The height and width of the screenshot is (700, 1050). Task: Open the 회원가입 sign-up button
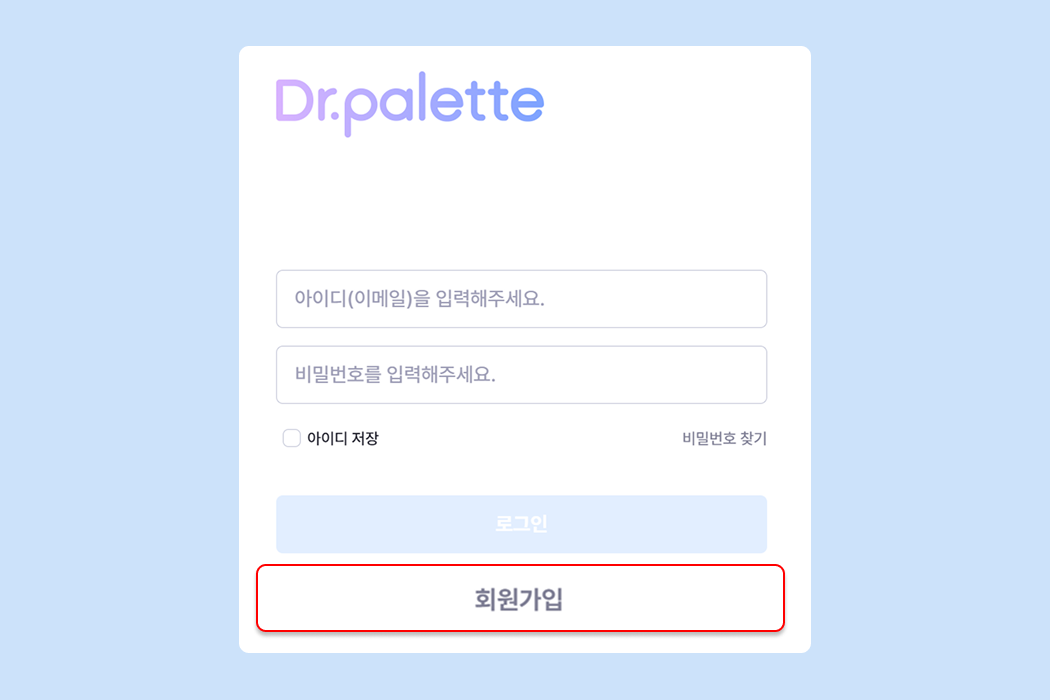520,599
